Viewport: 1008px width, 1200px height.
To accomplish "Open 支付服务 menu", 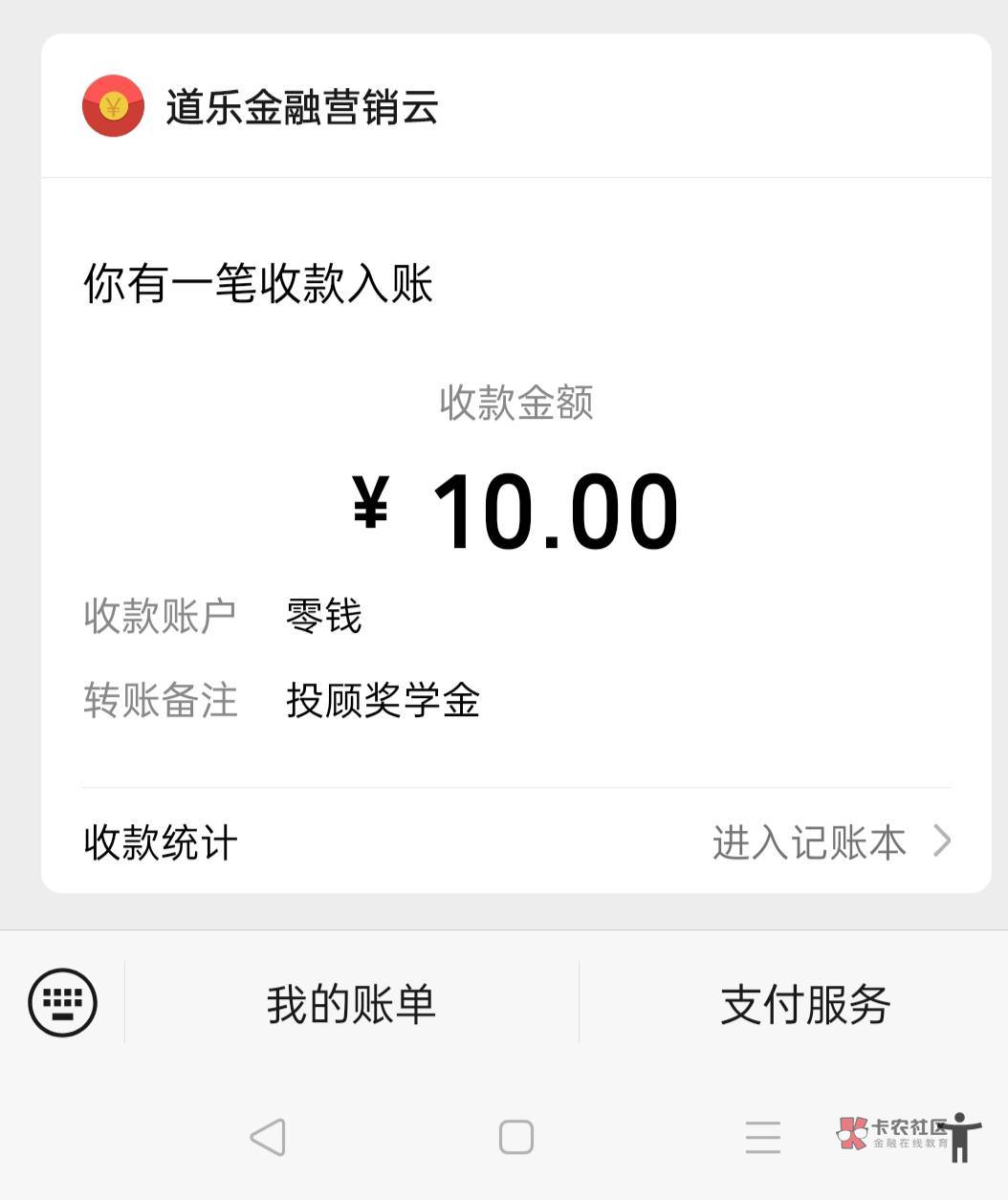I will click(x=805, y=1004).
